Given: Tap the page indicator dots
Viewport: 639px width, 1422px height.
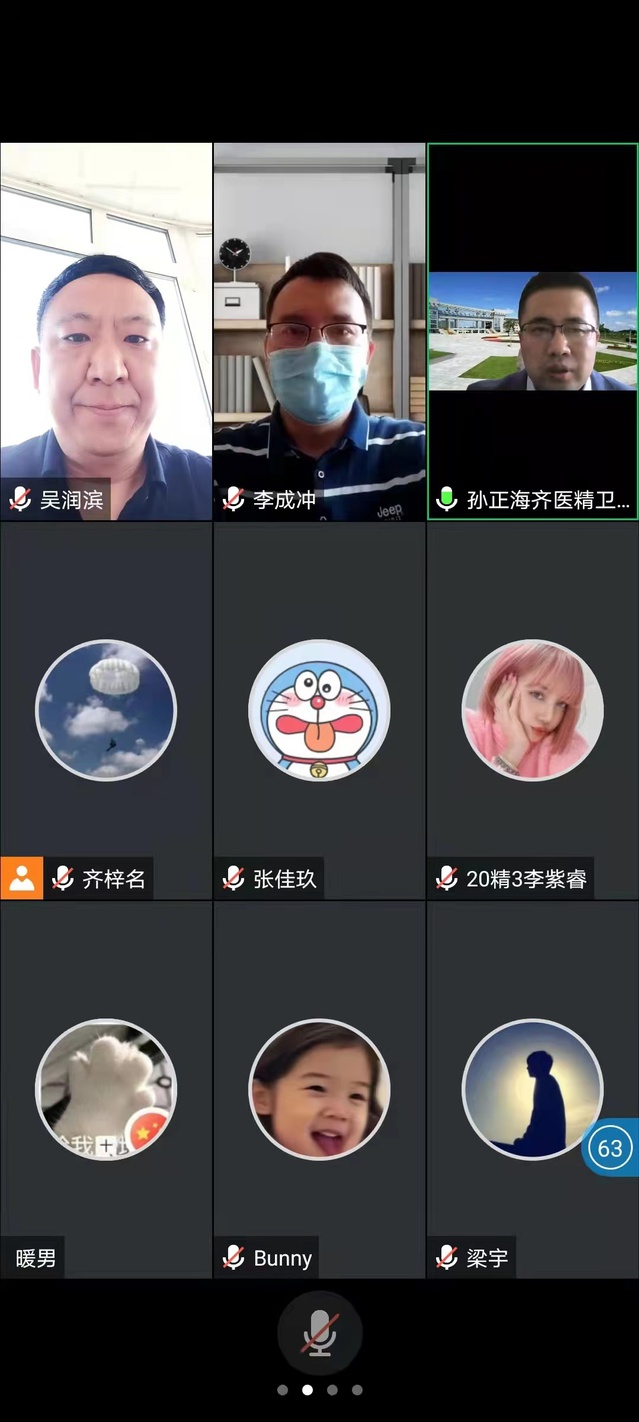Looking at the screenshot, I should [319, 1389].
